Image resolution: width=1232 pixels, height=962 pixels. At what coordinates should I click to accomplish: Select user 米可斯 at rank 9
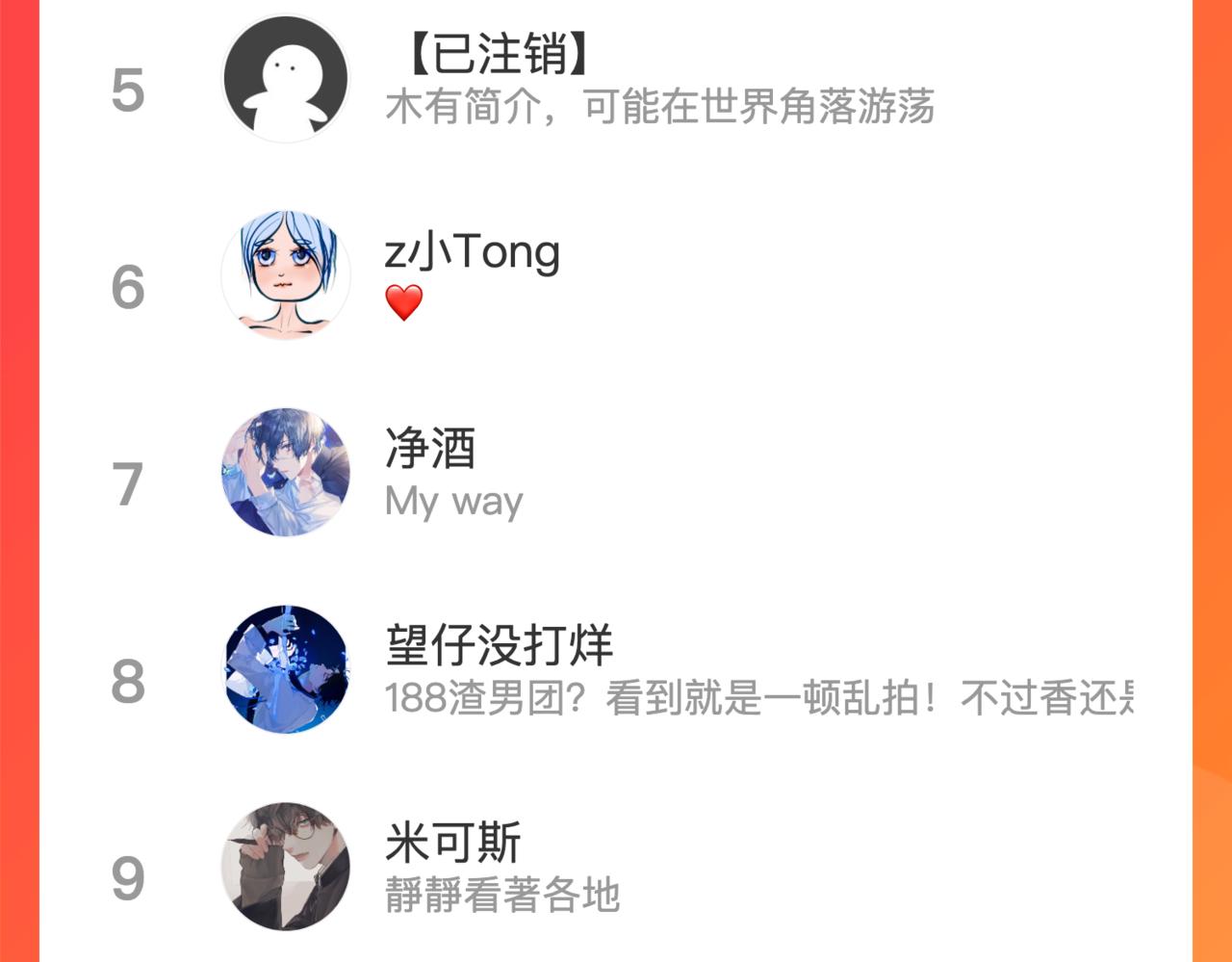(452, 843)
